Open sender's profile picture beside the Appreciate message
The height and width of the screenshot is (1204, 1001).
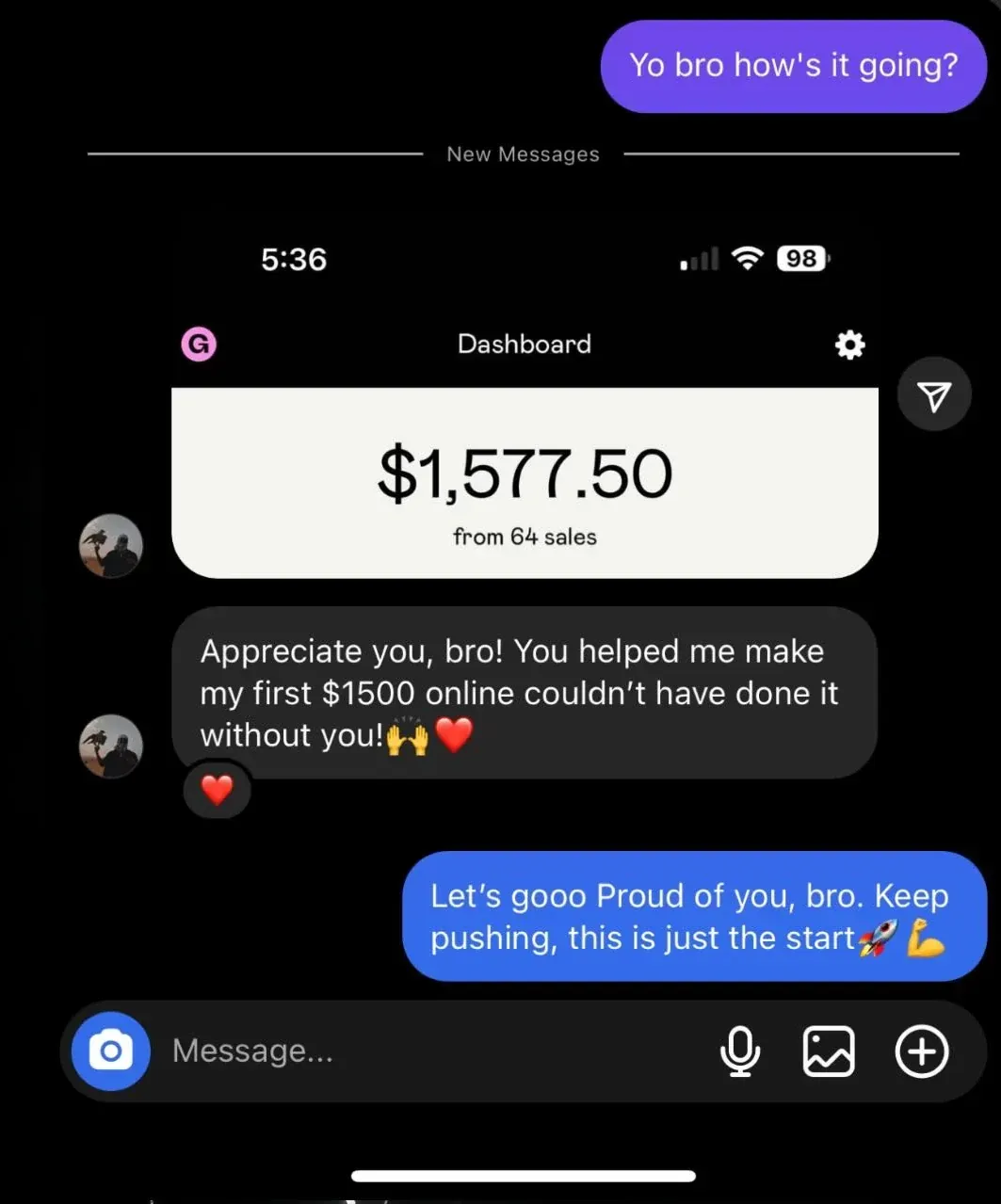pyautogui.click(x=111, y=745)
